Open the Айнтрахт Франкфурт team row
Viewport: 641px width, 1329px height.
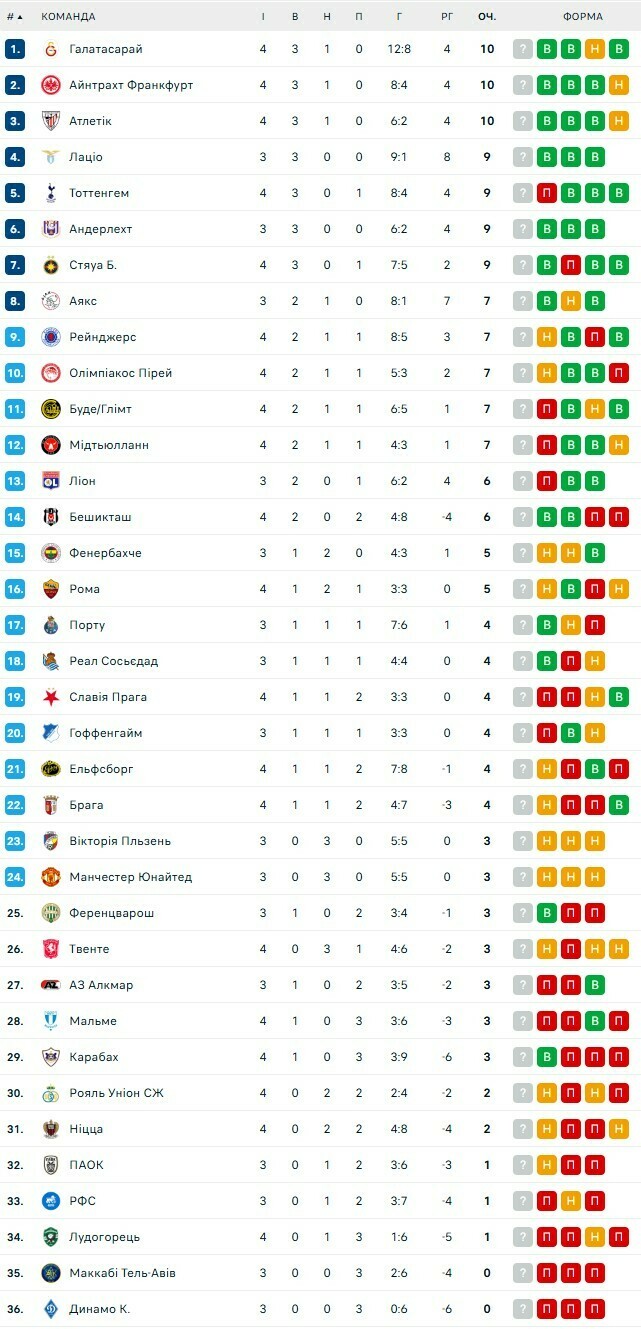pos(130,85)
